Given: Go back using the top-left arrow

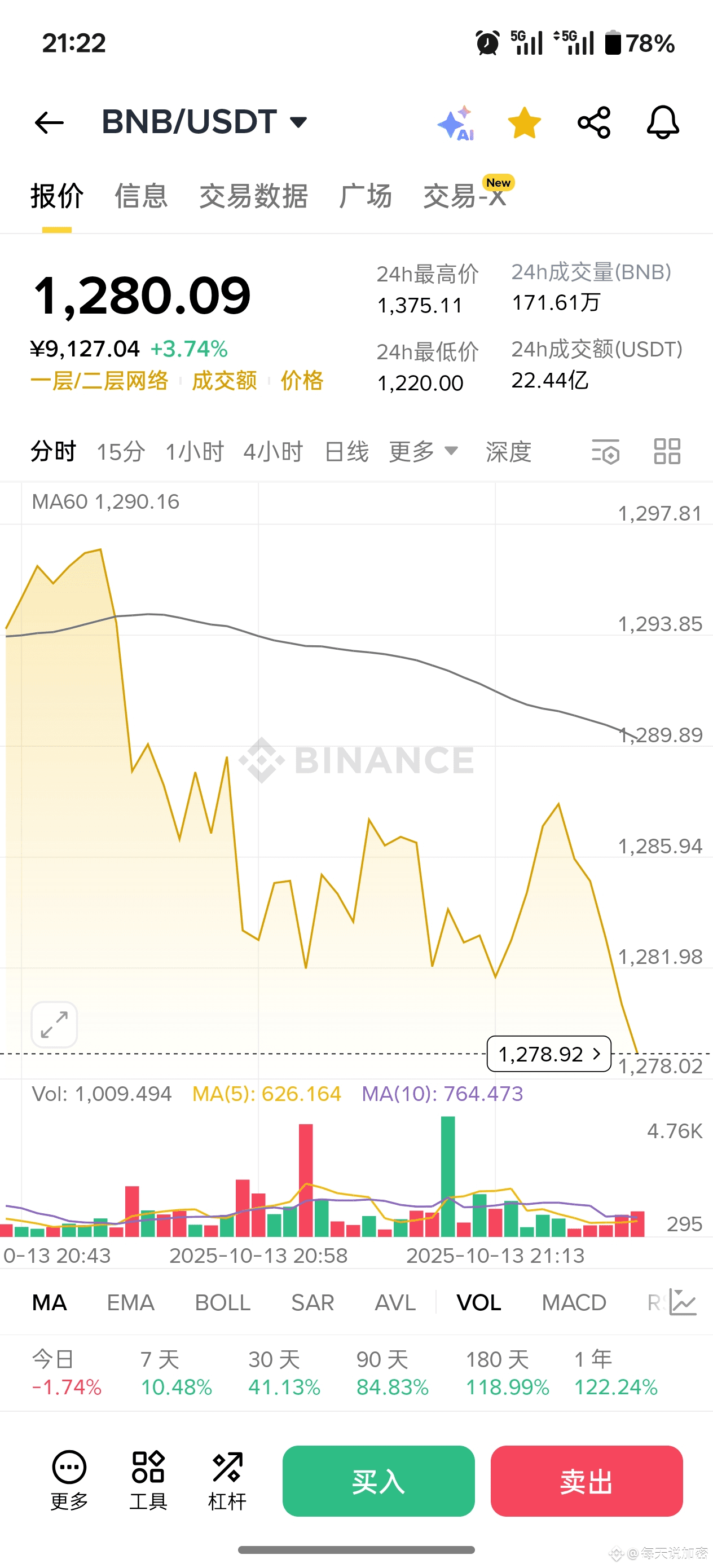Looking at the screenshot, I should pos(49,123).
